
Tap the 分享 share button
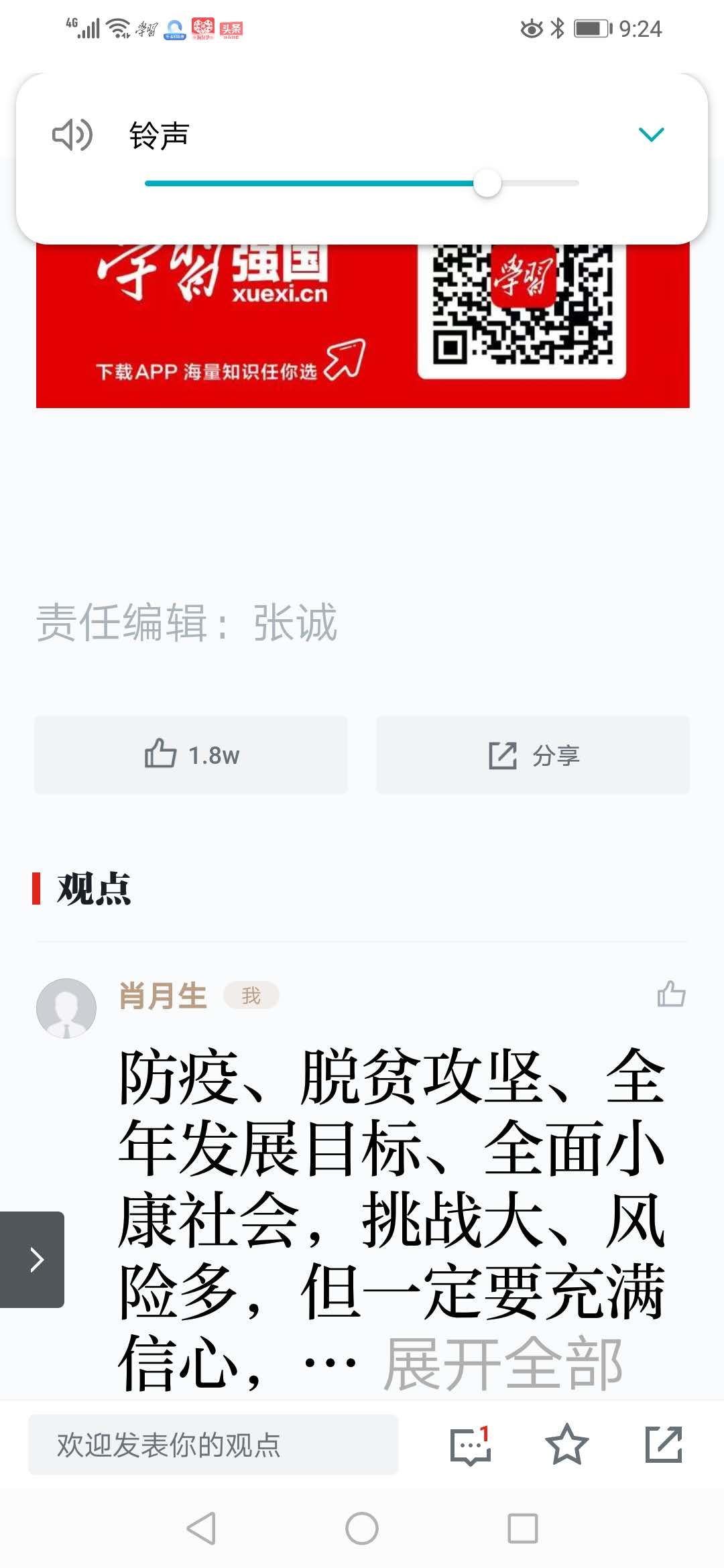pos(533,755)
